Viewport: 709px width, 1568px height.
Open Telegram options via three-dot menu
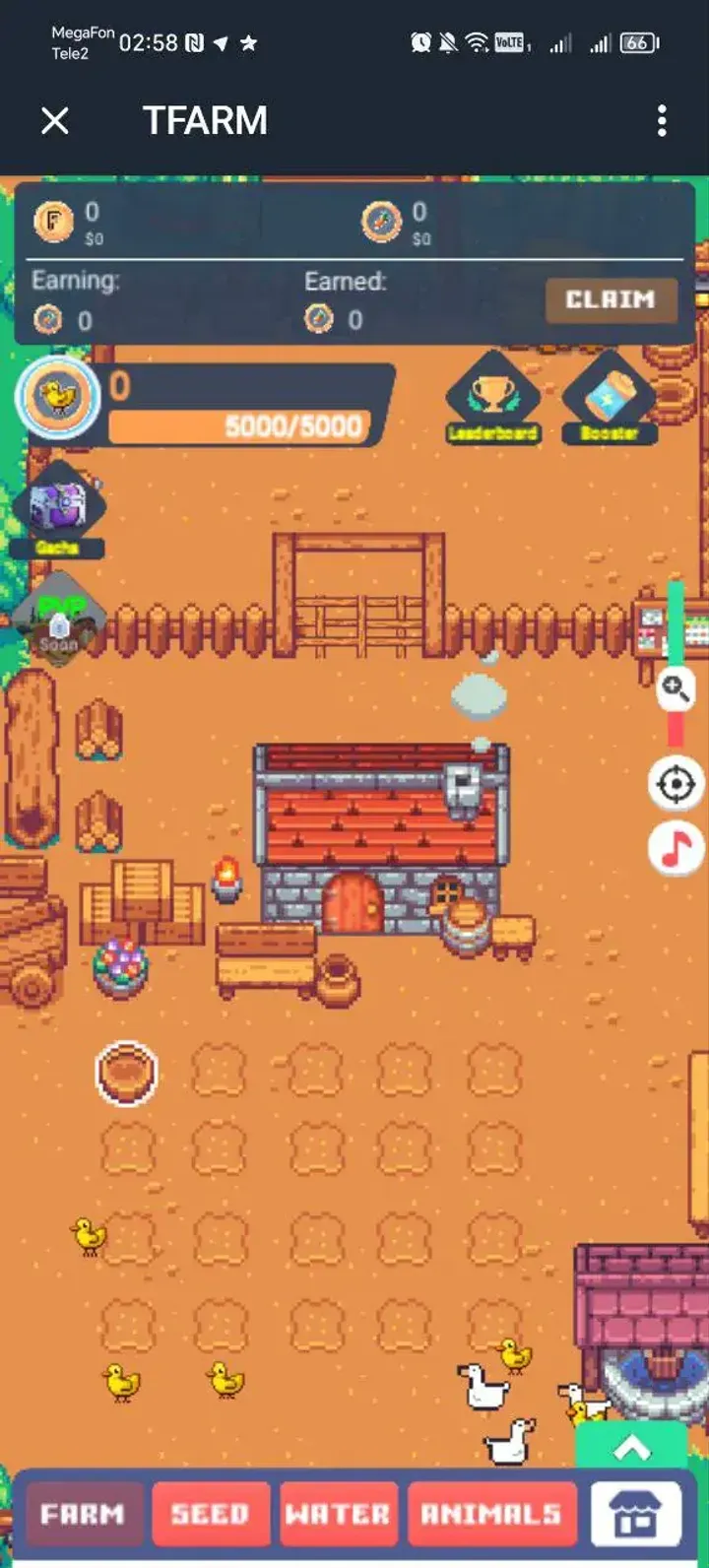pyautogui.click(x=662, y=120)
